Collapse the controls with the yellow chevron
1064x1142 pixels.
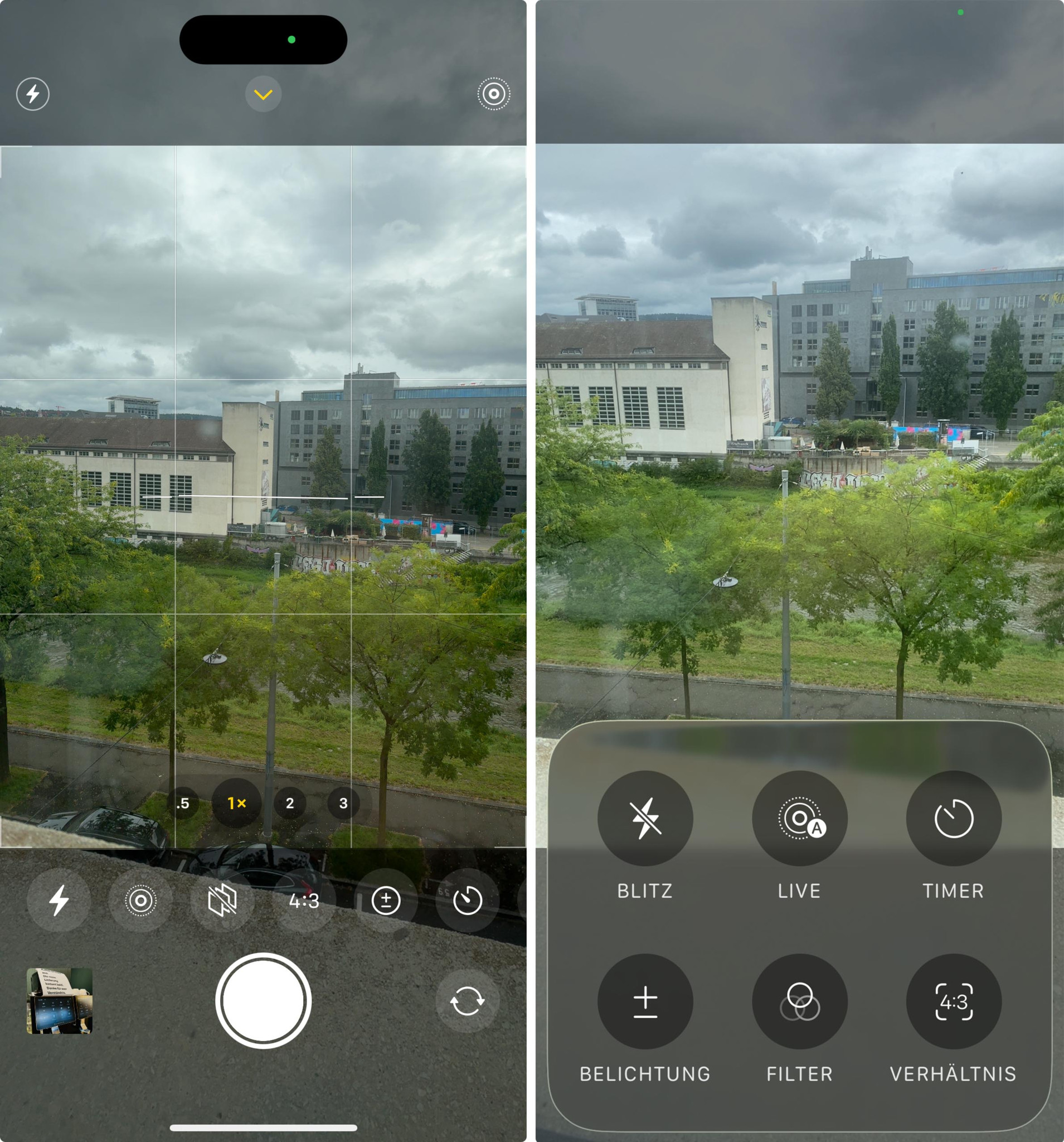click(x=263, y=94)
